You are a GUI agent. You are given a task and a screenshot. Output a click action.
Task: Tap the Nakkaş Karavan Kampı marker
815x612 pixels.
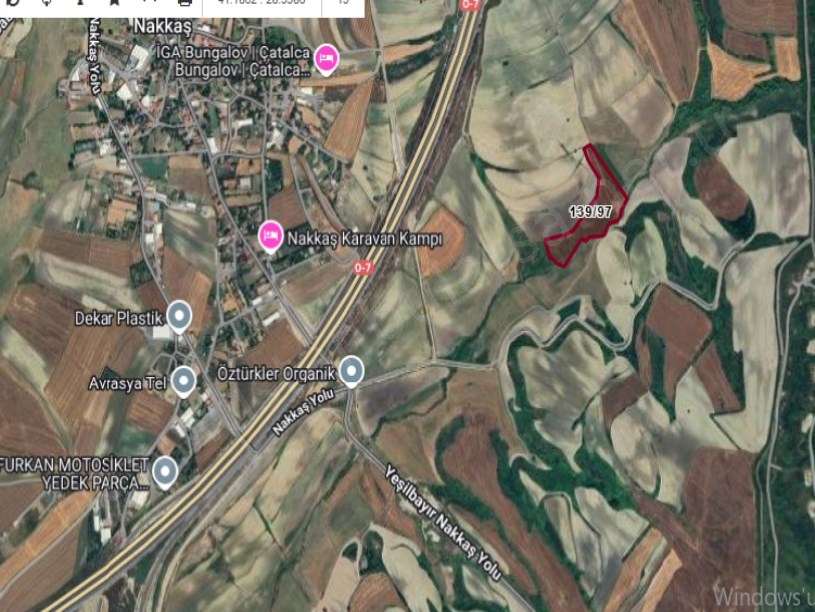point(270,236)
